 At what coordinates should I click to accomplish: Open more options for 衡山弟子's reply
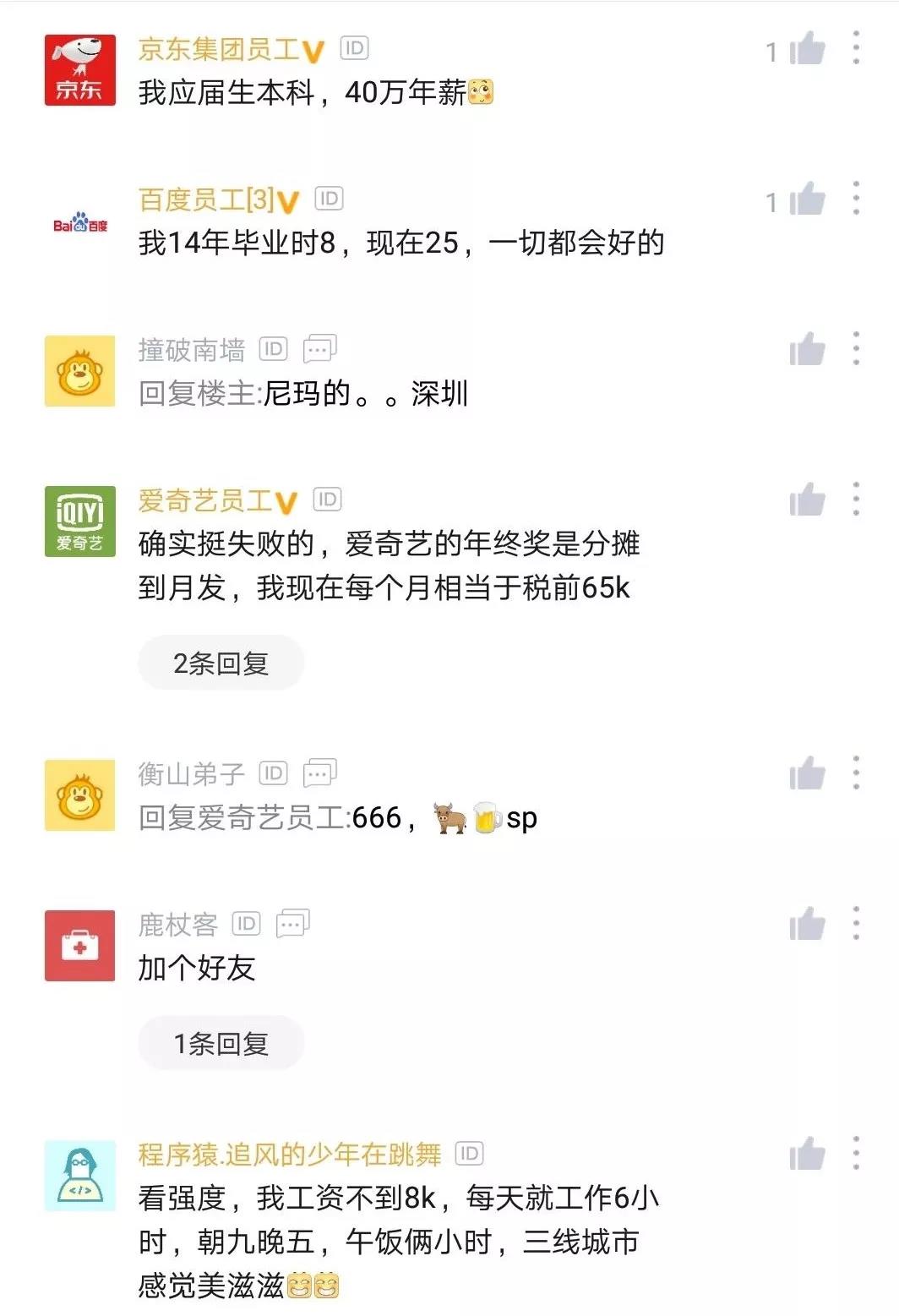(x=856, y=773)
